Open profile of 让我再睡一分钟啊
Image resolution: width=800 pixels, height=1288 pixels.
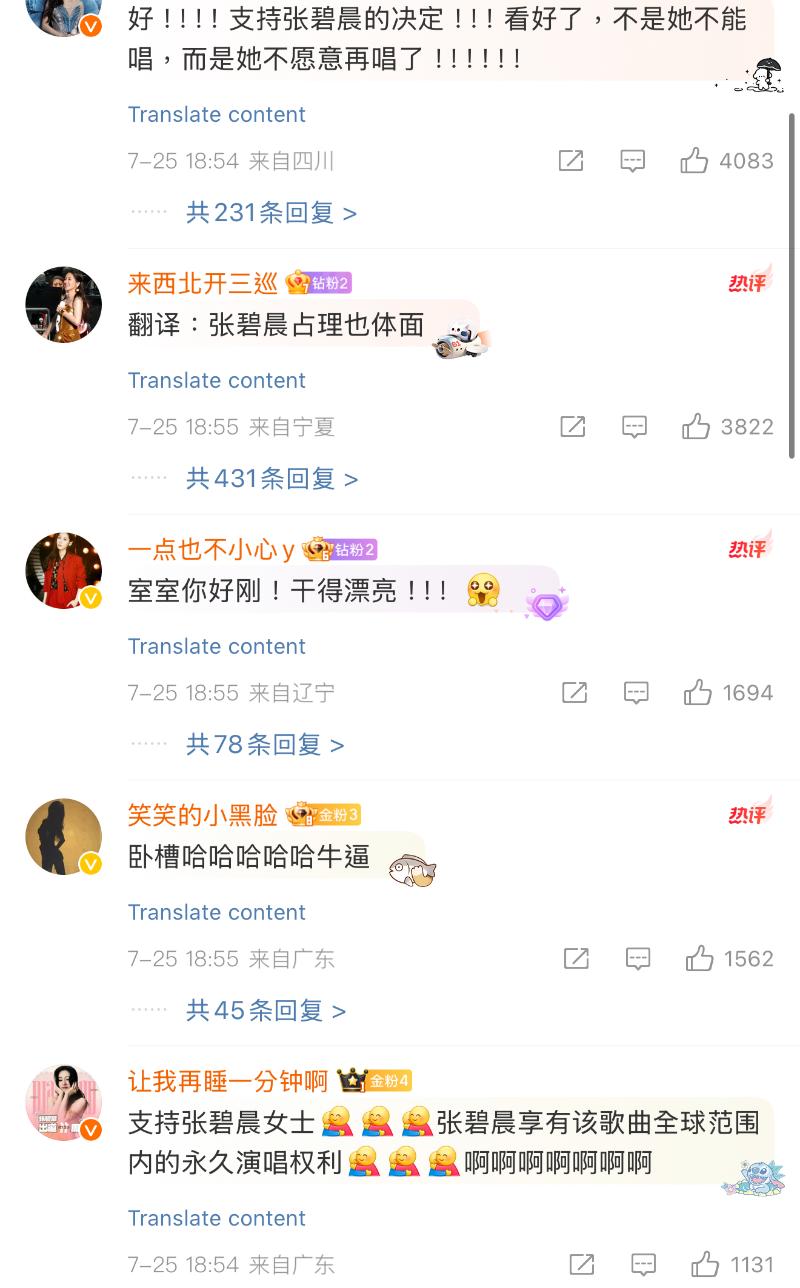(228, 1081)
